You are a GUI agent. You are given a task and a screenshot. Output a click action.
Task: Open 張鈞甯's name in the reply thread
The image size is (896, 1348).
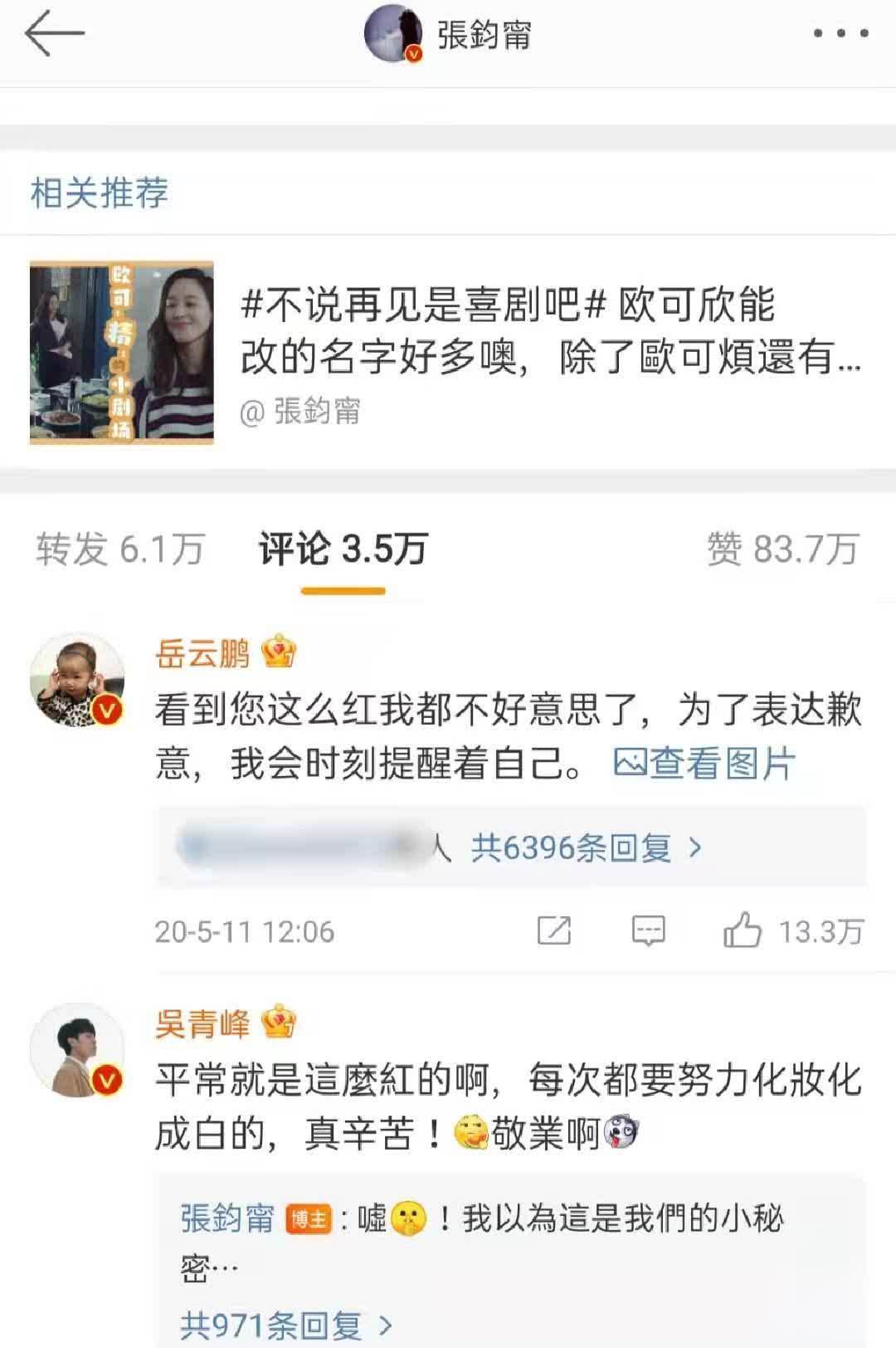[x=228, y=1219]
